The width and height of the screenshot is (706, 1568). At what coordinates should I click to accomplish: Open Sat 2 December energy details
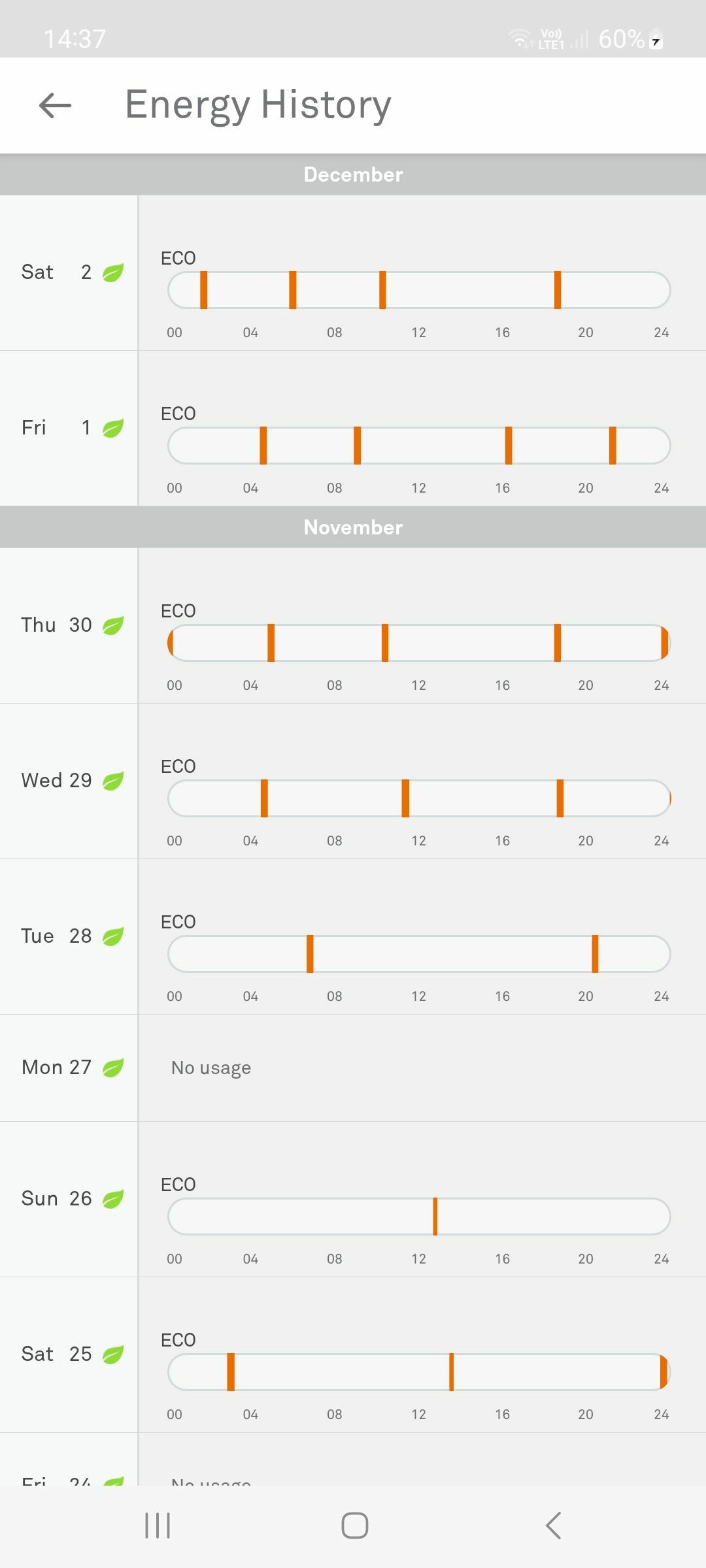(x=353, y=272)
